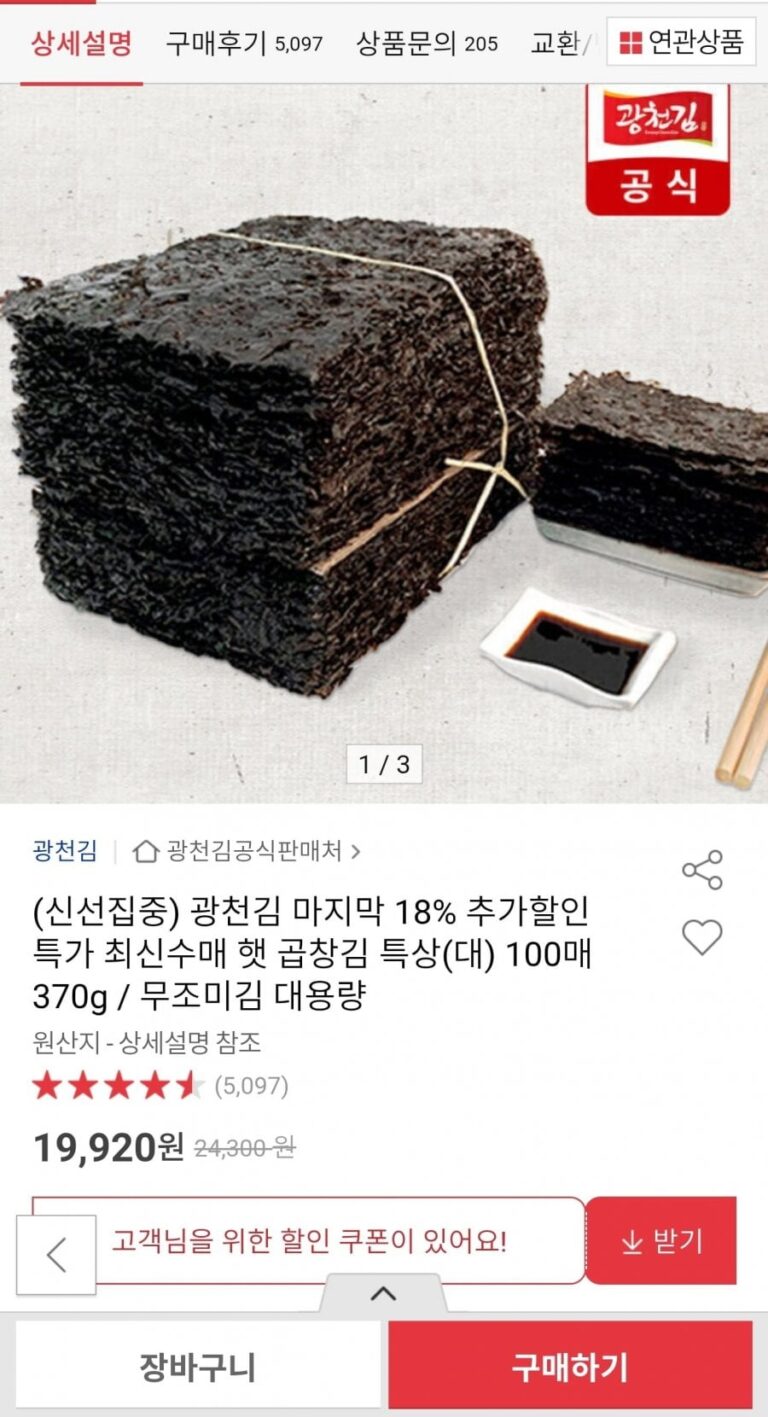The height and width of the screenshot is (1417, 768).
Task: Tap the 받기 coupon download button
Action: pos(661,1241)
